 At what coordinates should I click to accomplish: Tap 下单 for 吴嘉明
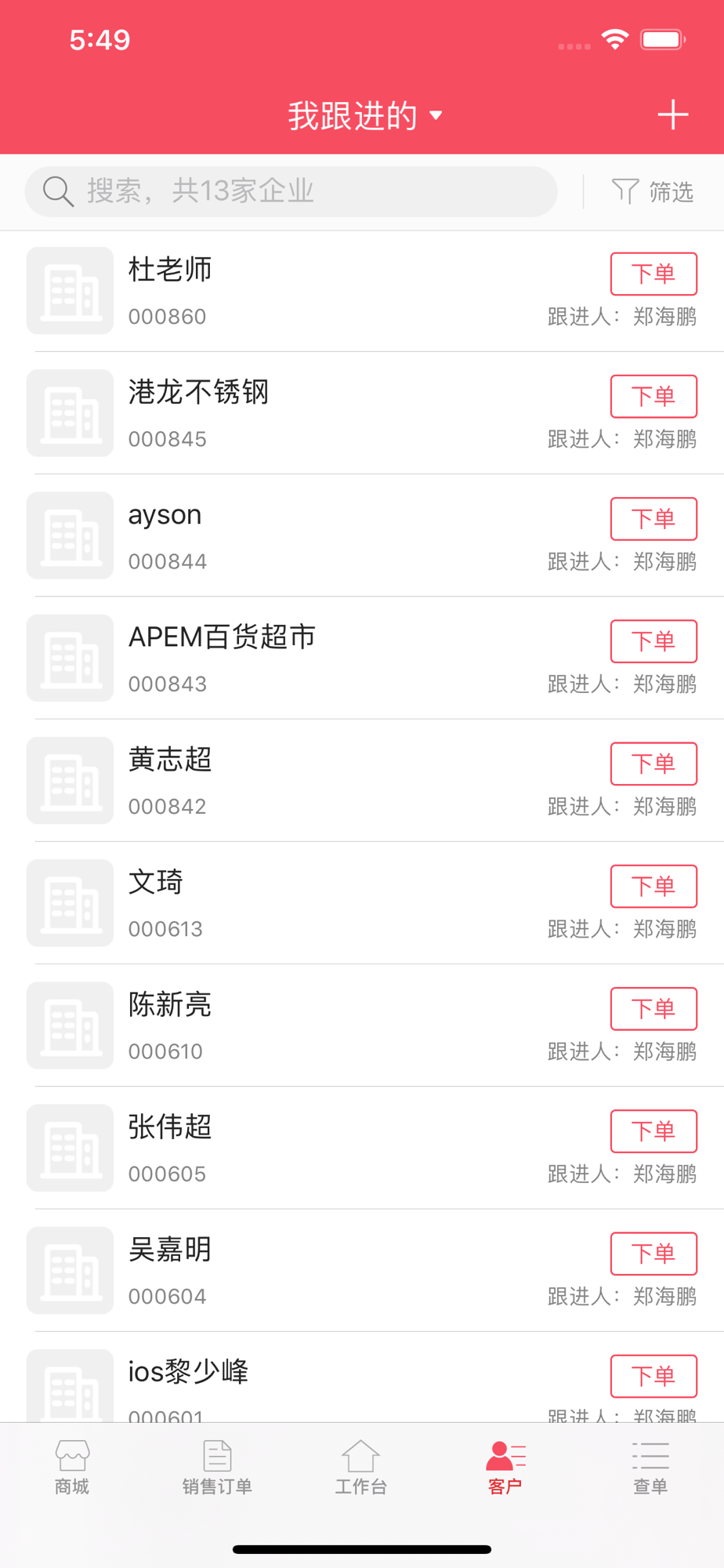click(653, 1254)
